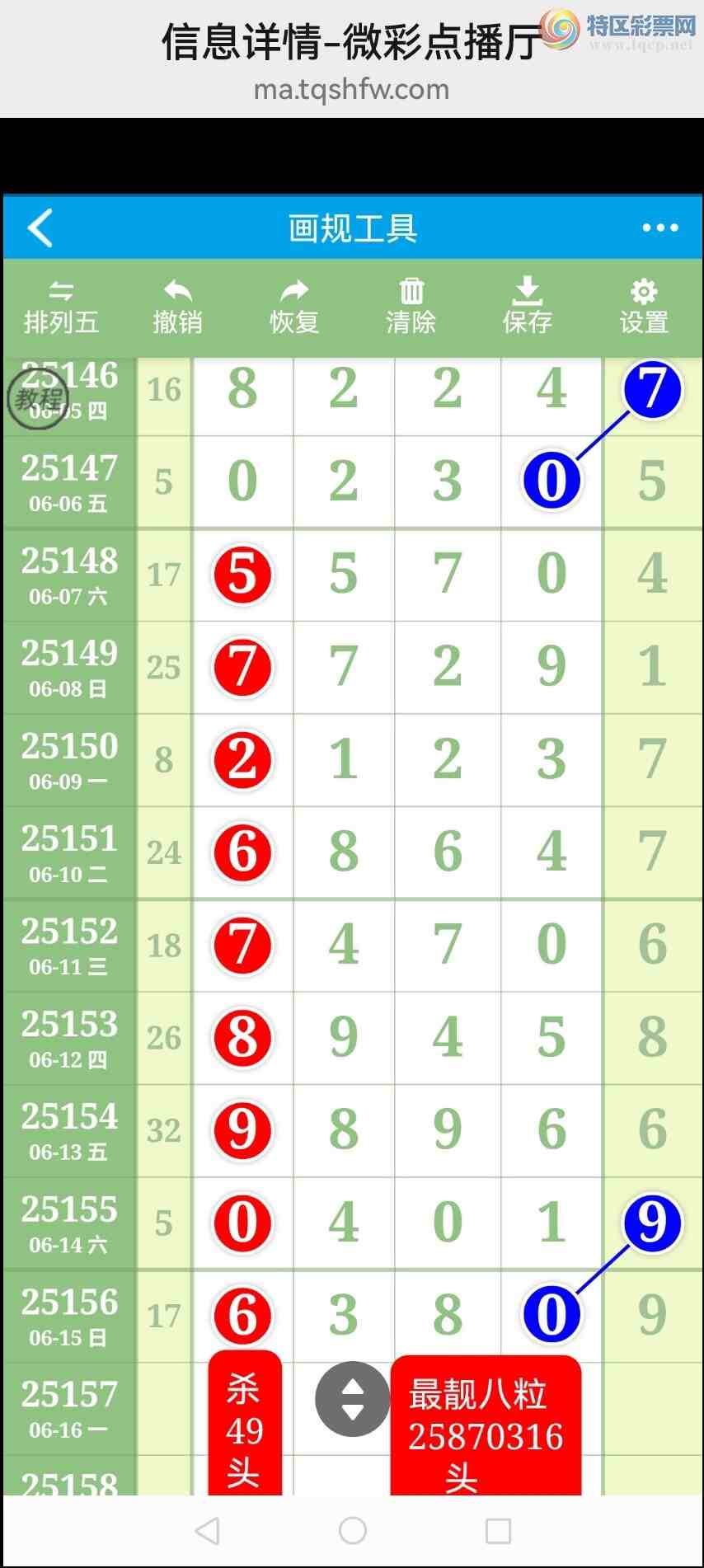Redo the drawing with 恢复
This screenshot has height=1568, width=704.
[x=294, y=308]
